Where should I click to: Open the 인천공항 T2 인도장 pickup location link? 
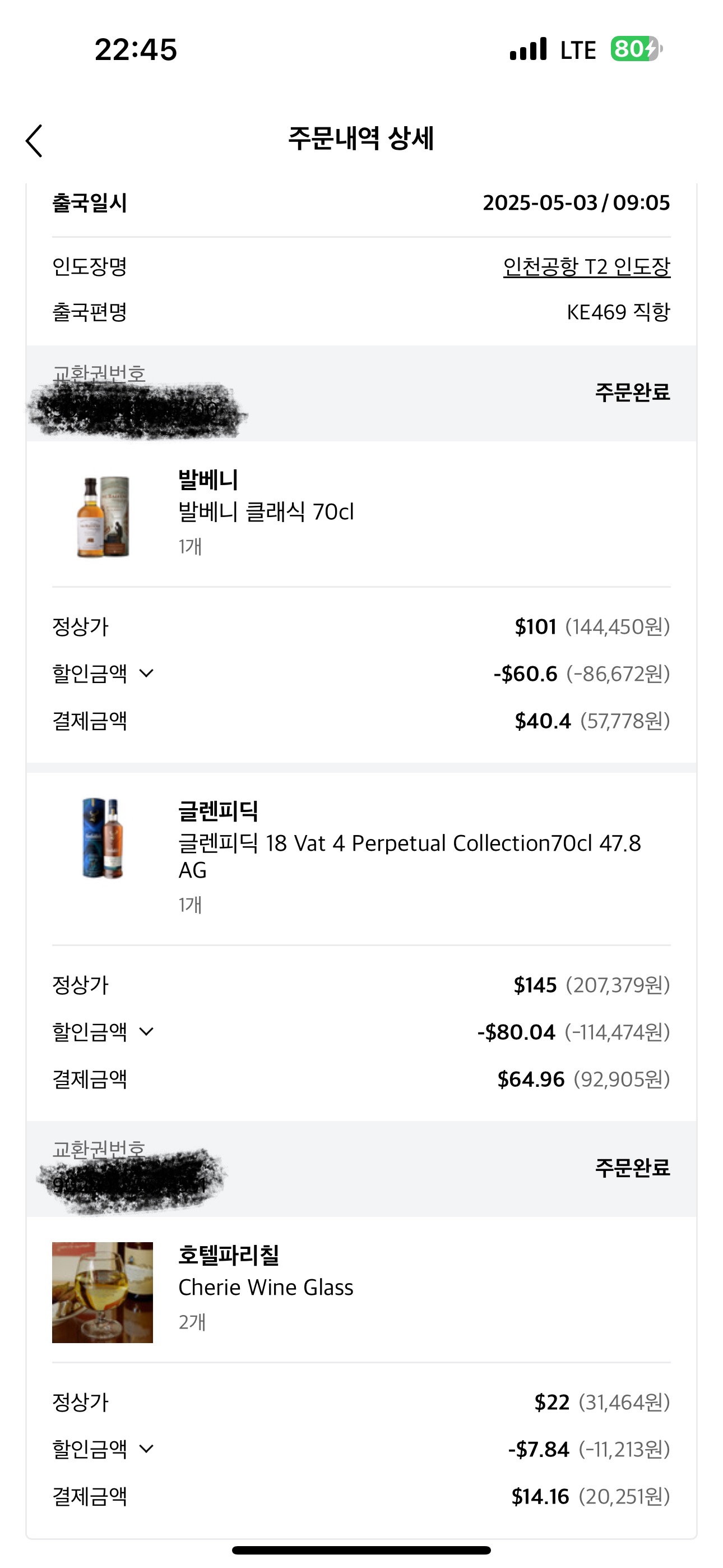[586, 266]
